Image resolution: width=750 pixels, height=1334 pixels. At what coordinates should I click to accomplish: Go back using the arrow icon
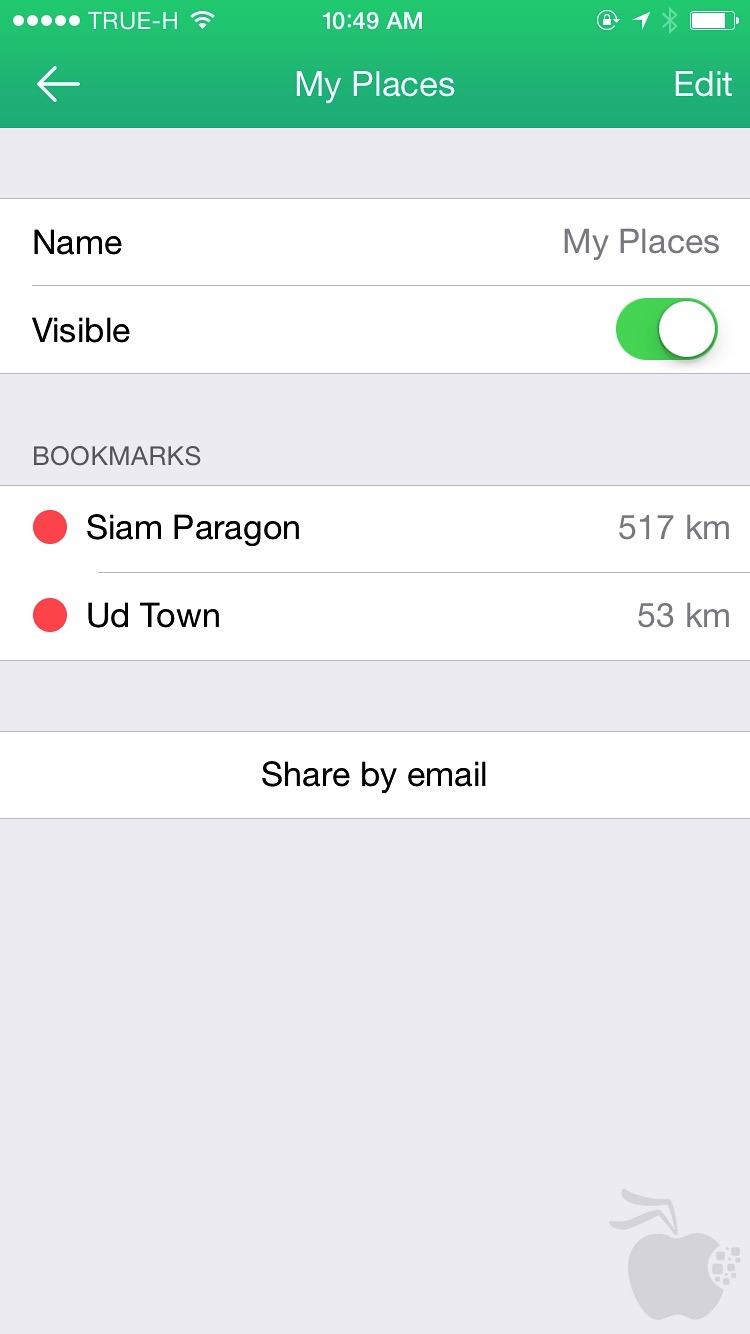pyautogui.click(x=58, y=85)
